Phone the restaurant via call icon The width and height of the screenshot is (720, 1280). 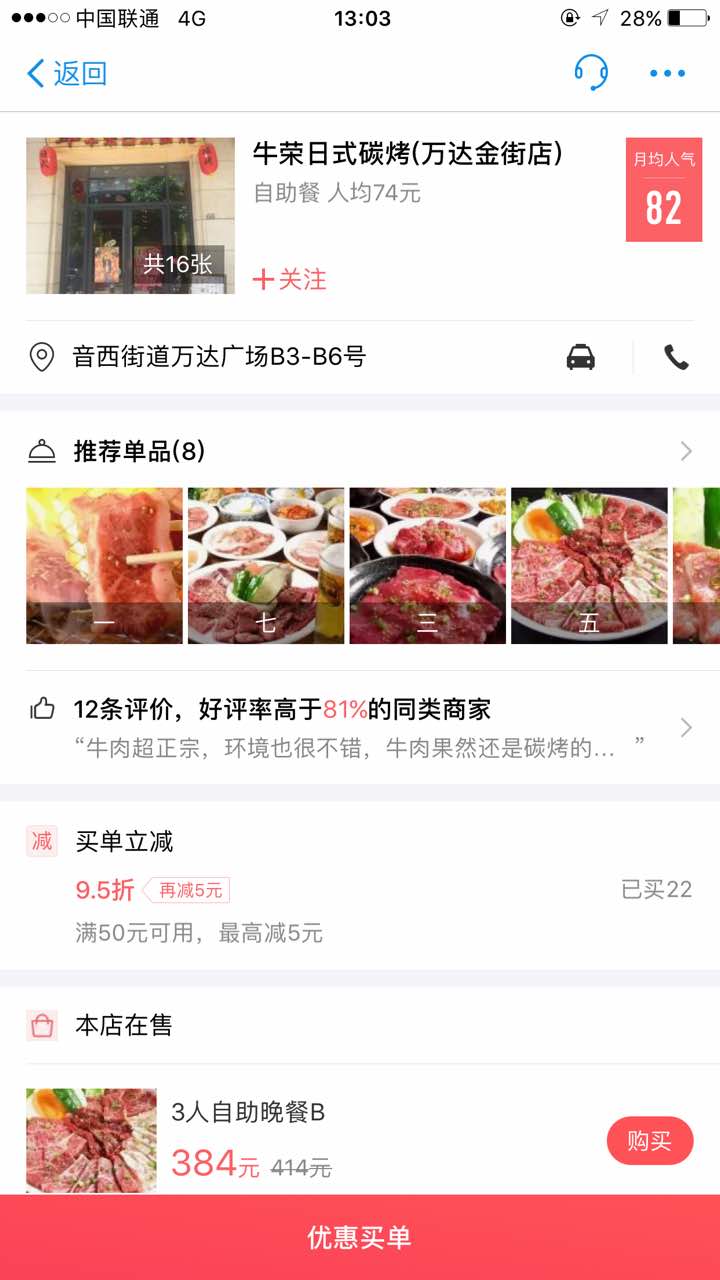pos(677,357)
